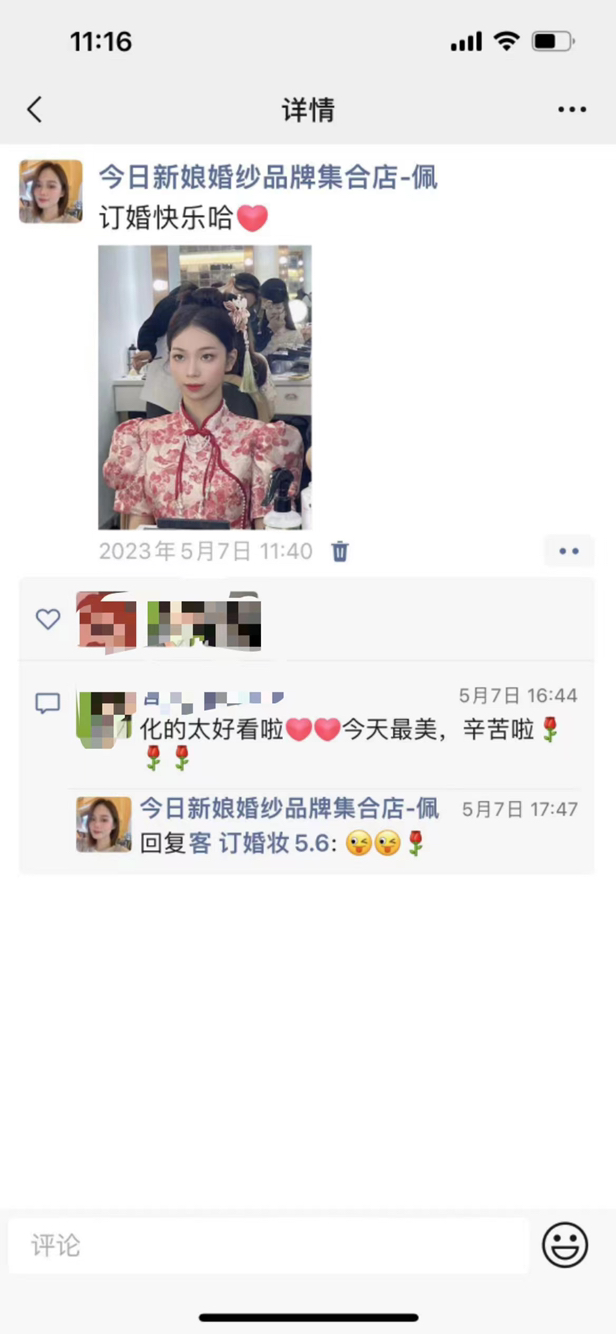Focus the 评论 comment input field
This screenshot has height=1334, width=616.
point(268,1245)
